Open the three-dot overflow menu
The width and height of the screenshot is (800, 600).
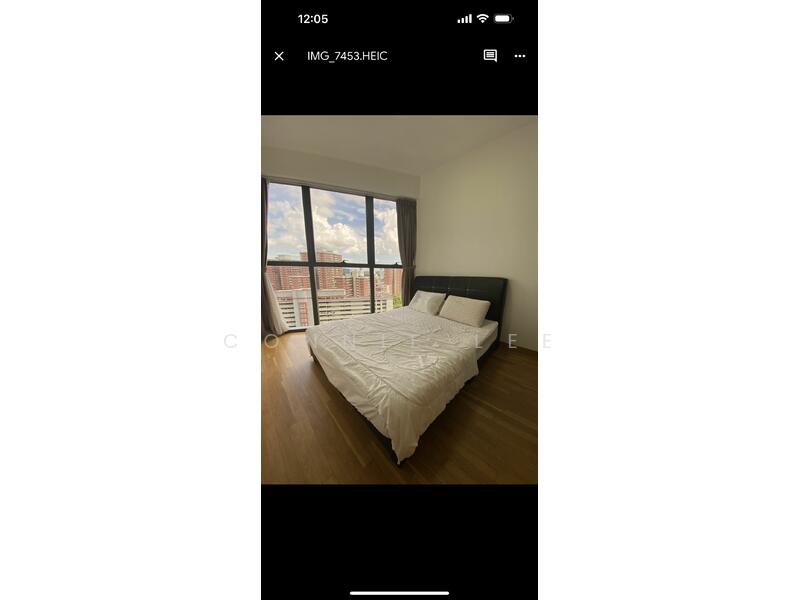click(x=520, y=56)
